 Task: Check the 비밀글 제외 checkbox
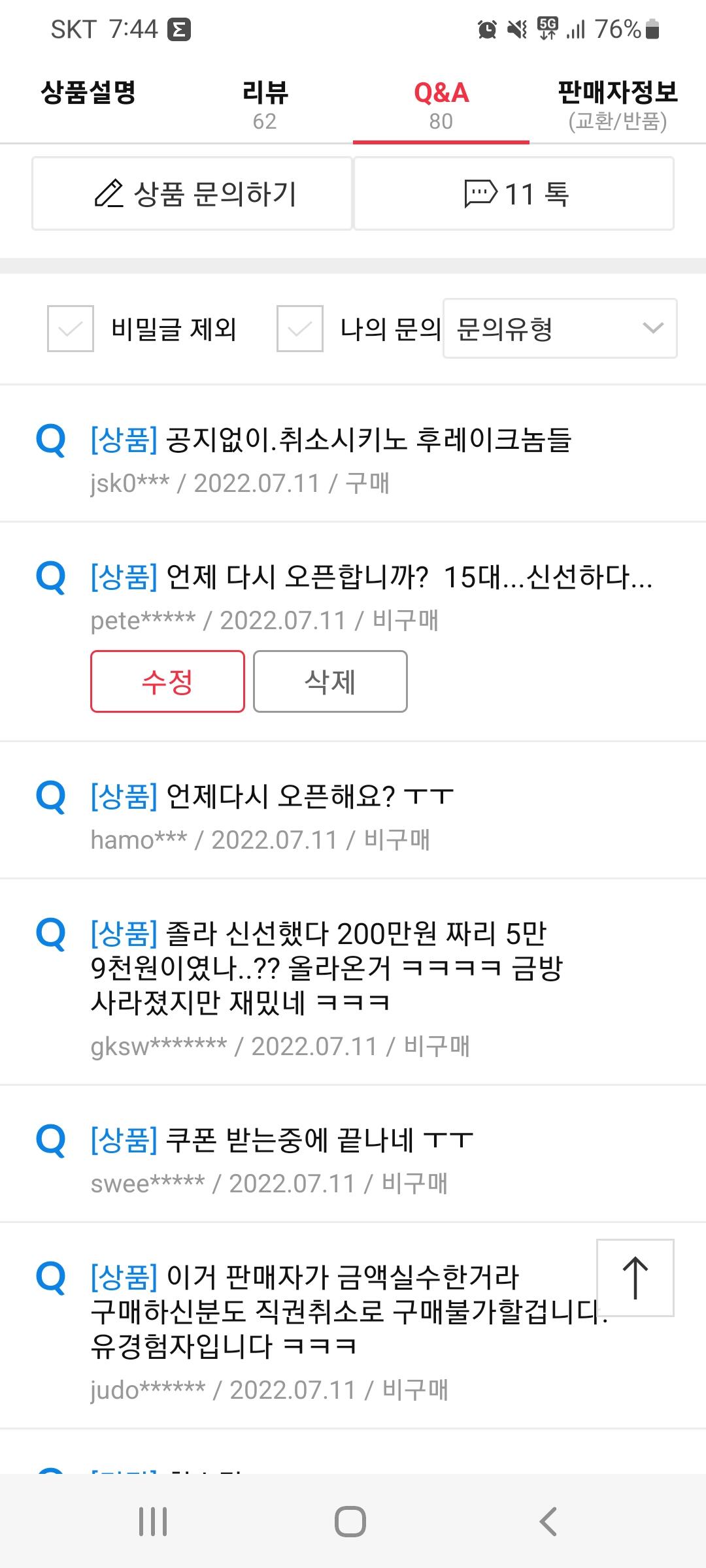tap(71, 329)
